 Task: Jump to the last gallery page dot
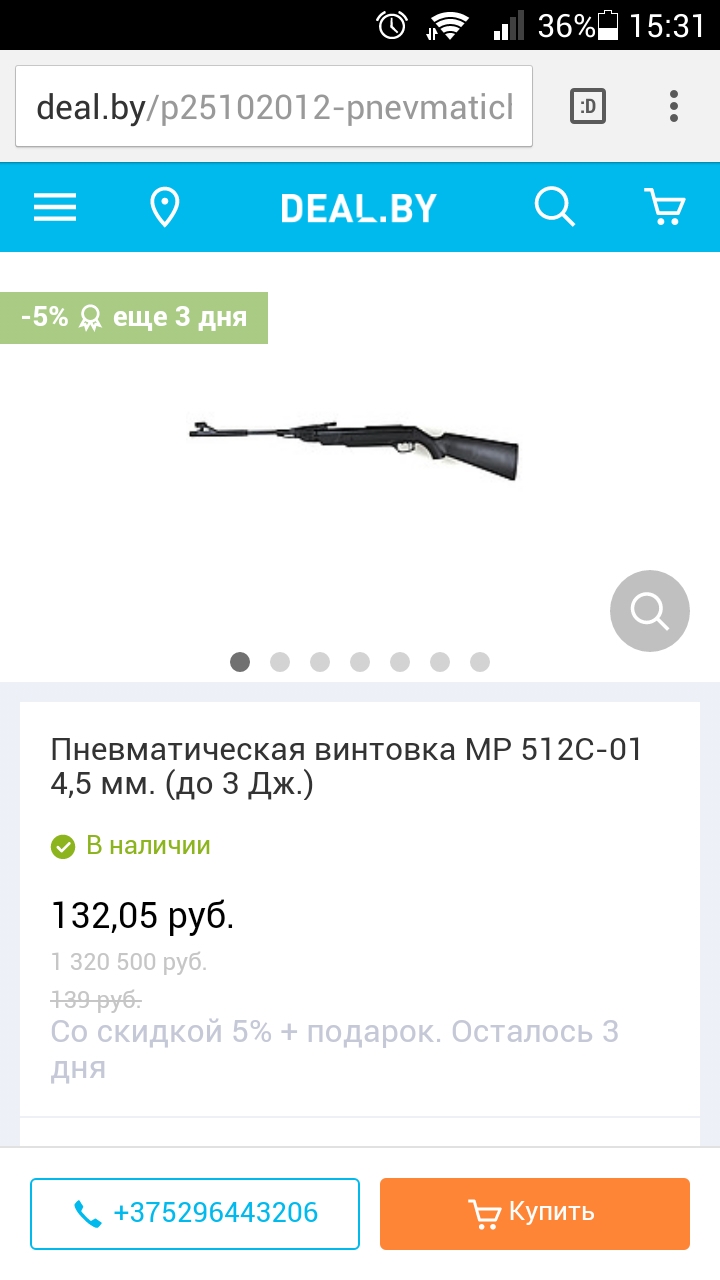click(x=480, y=662)
